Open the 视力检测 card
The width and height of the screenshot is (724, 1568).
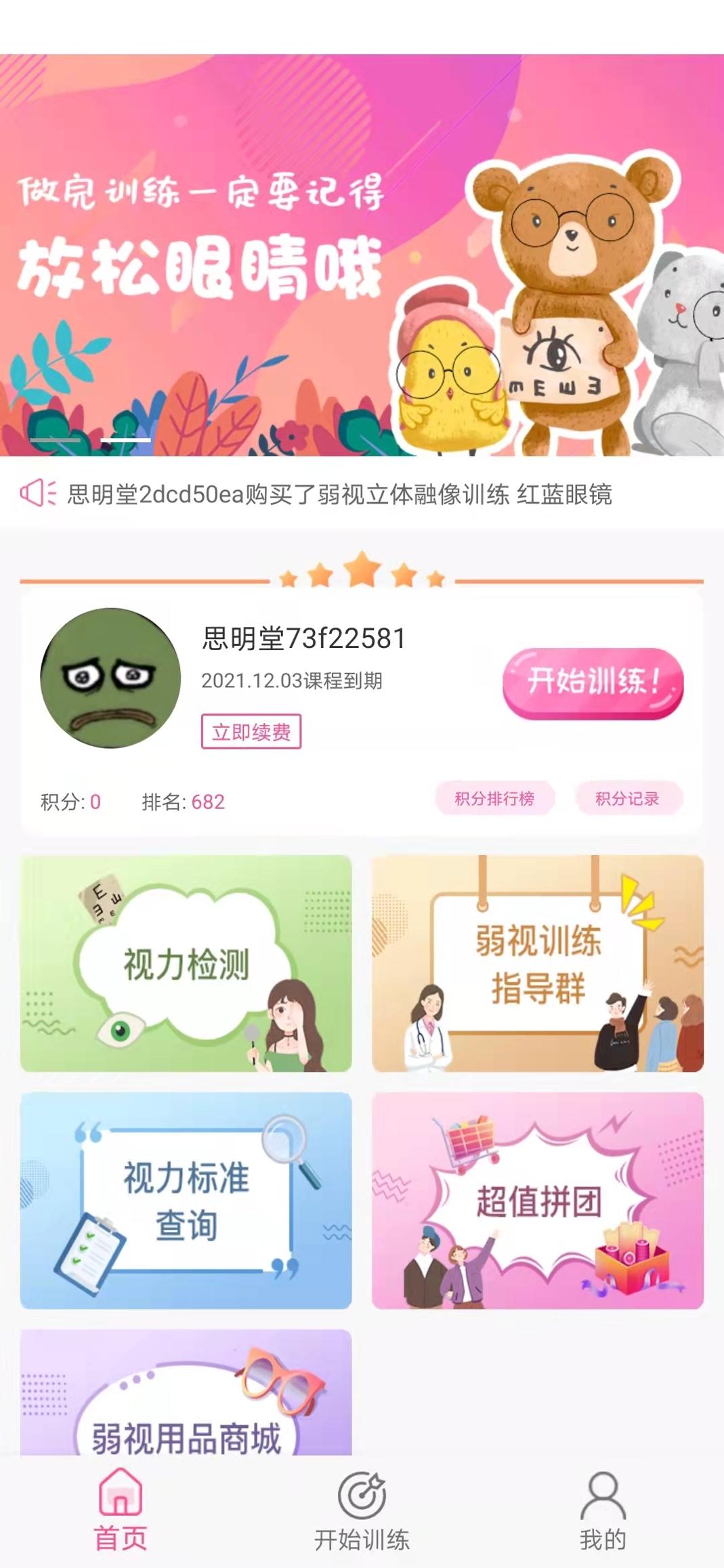186,963
